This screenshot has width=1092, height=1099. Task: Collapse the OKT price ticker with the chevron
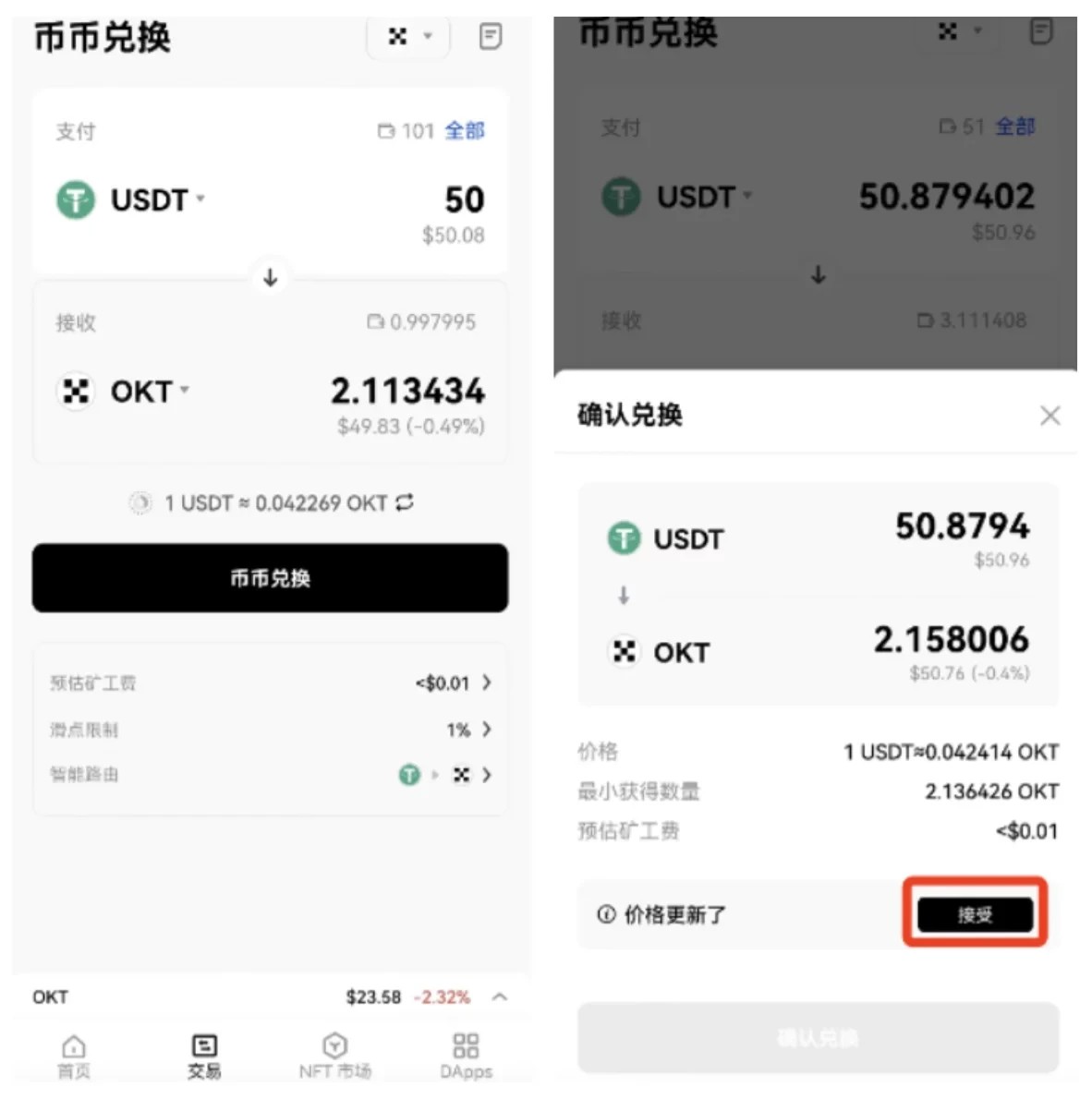coord(499,996)
